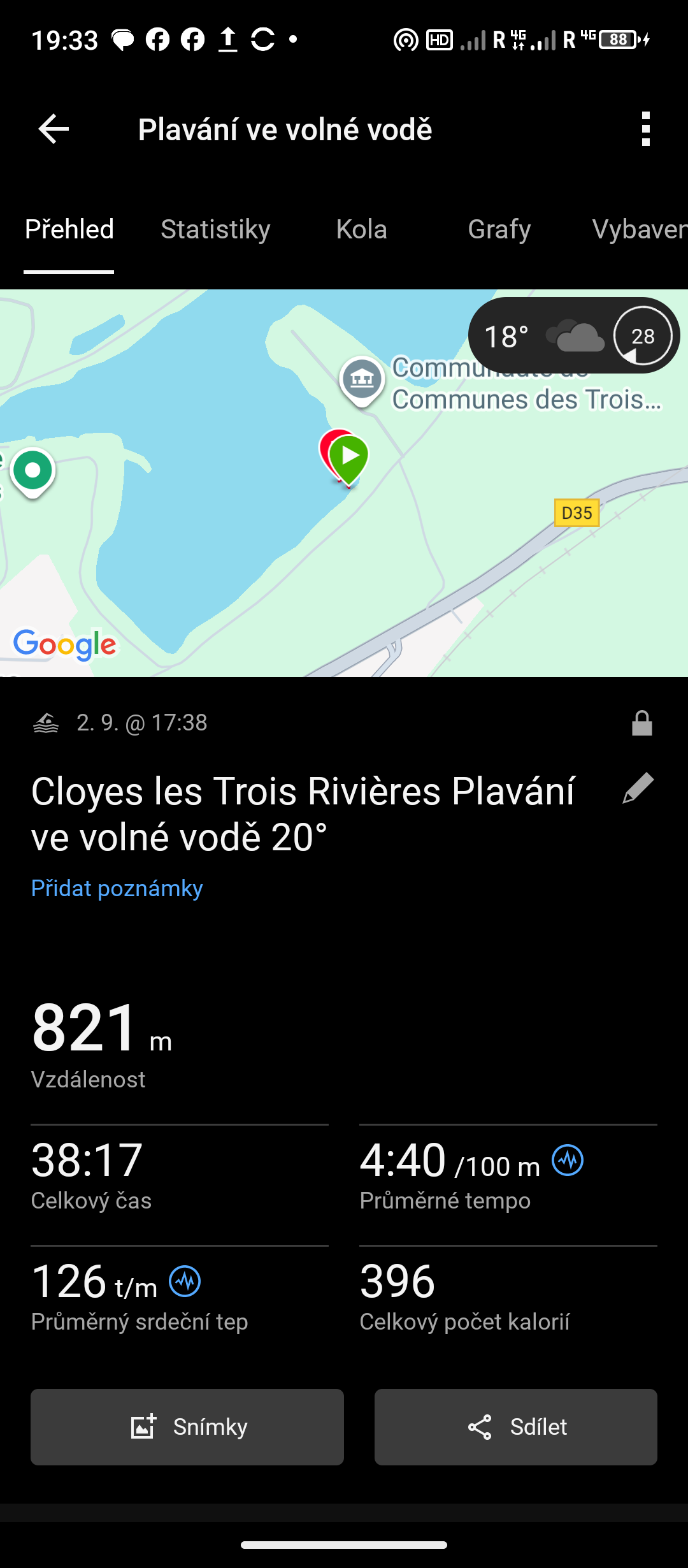Tap Přidat poznámky link

pyautogui.click(x=117, y=888)
